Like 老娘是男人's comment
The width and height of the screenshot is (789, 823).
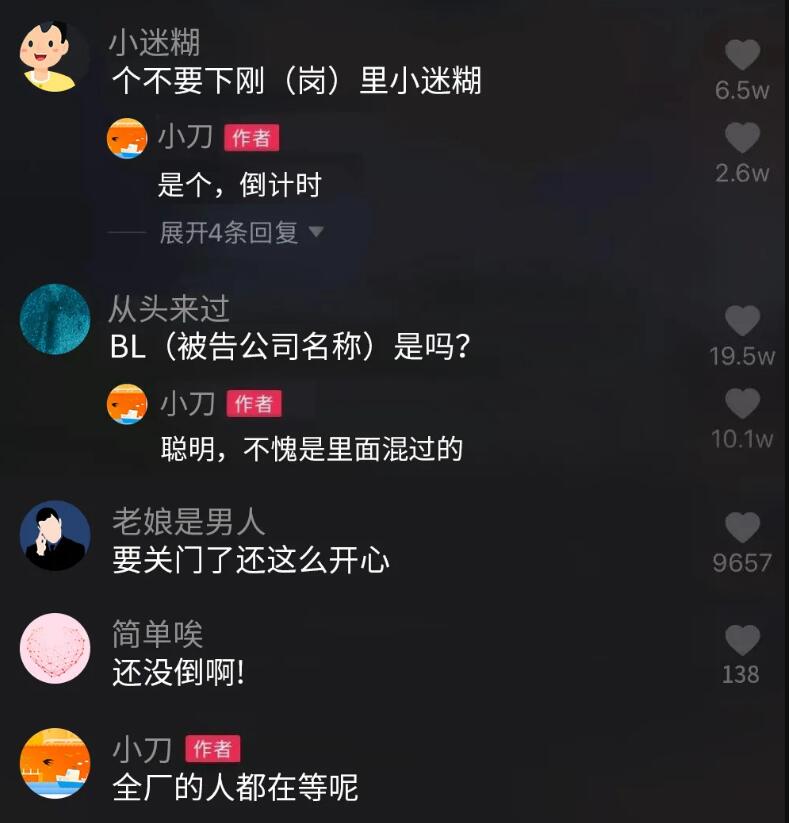pyautogui.click(x=742, y=528)
